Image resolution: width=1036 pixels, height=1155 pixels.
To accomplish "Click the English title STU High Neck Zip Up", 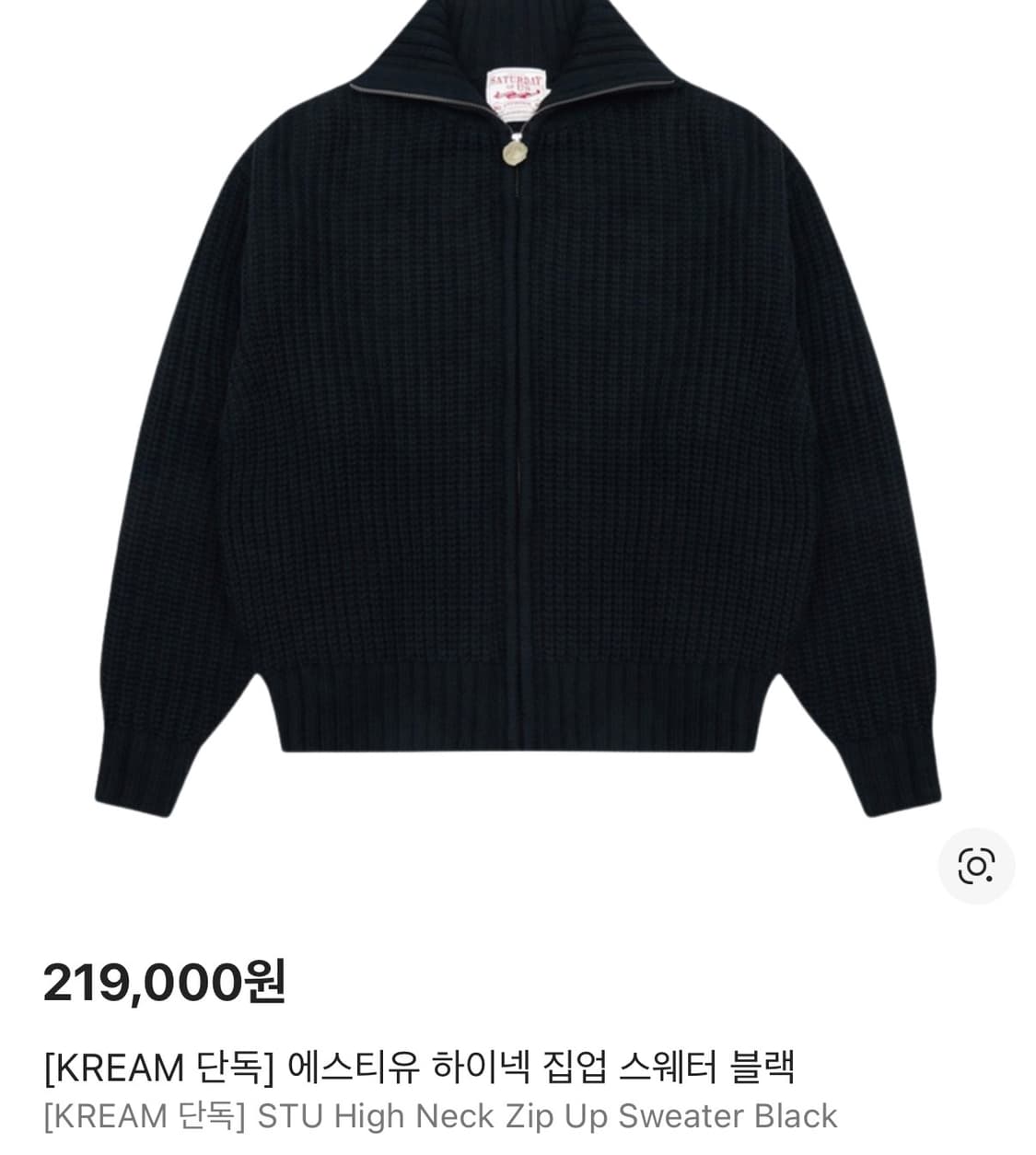I will [x=442, y=1114].
